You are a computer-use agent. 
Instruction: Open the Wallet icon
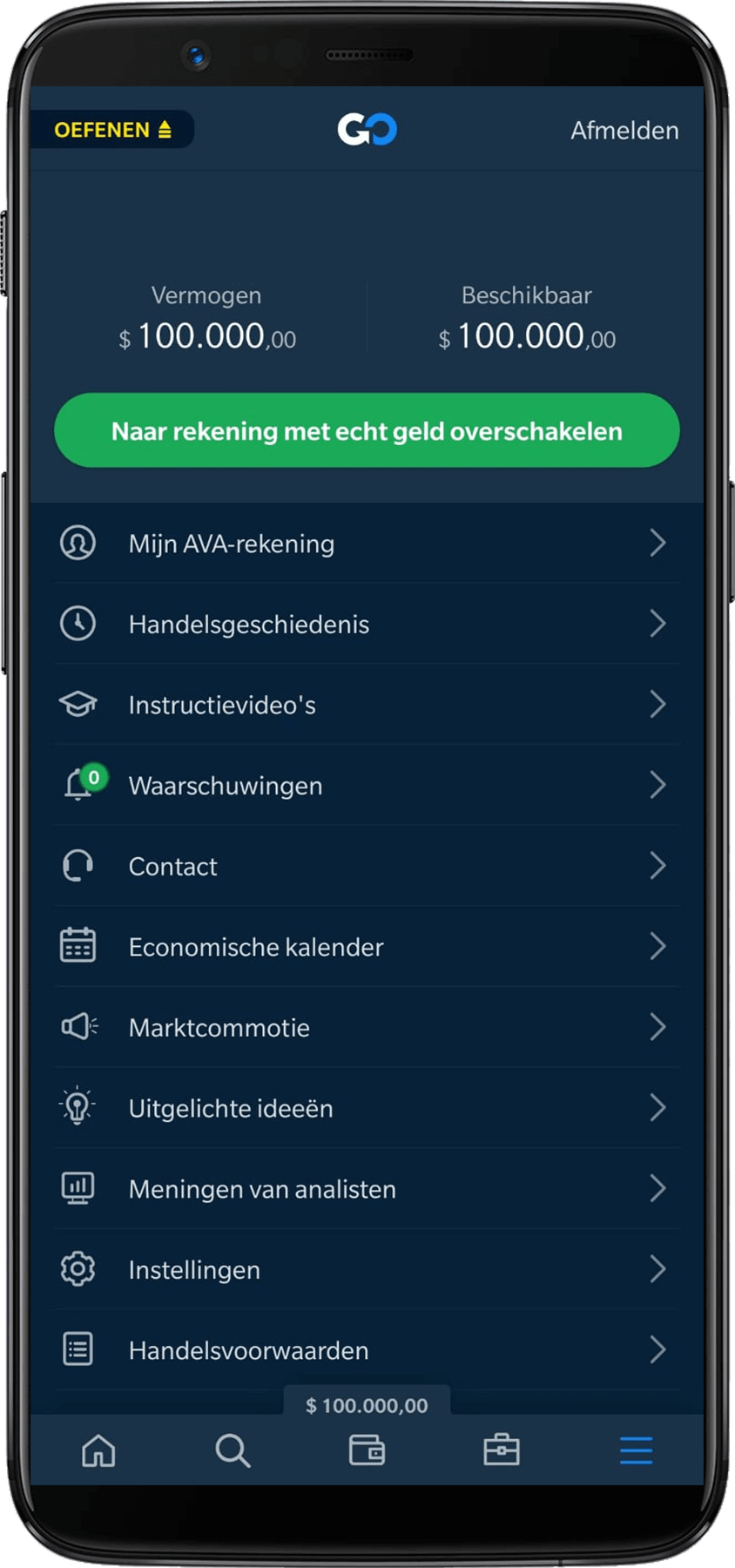pyautogui.click(x=367, y=1449)
